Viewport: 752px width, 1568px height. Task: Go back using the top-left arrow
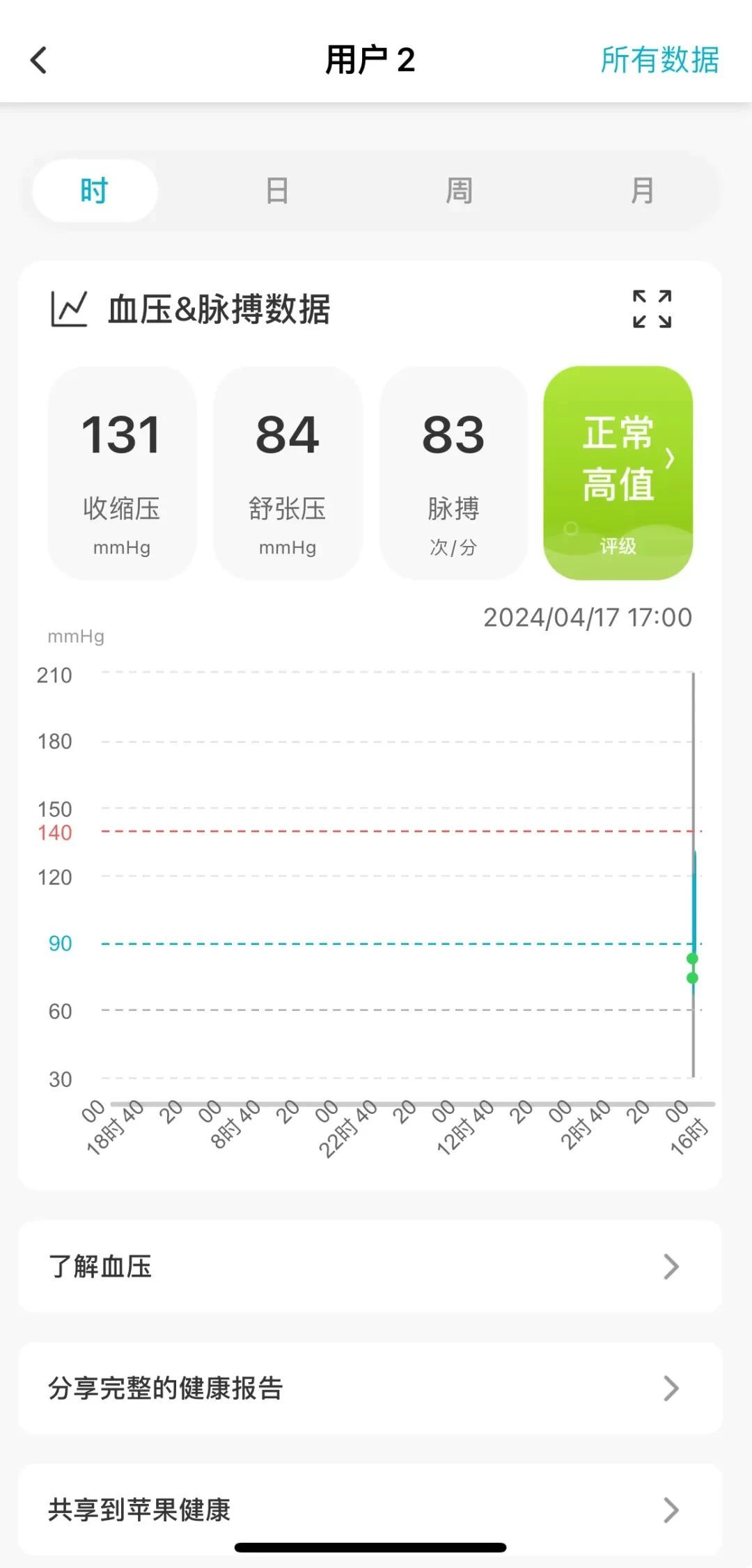coord(39,60)
